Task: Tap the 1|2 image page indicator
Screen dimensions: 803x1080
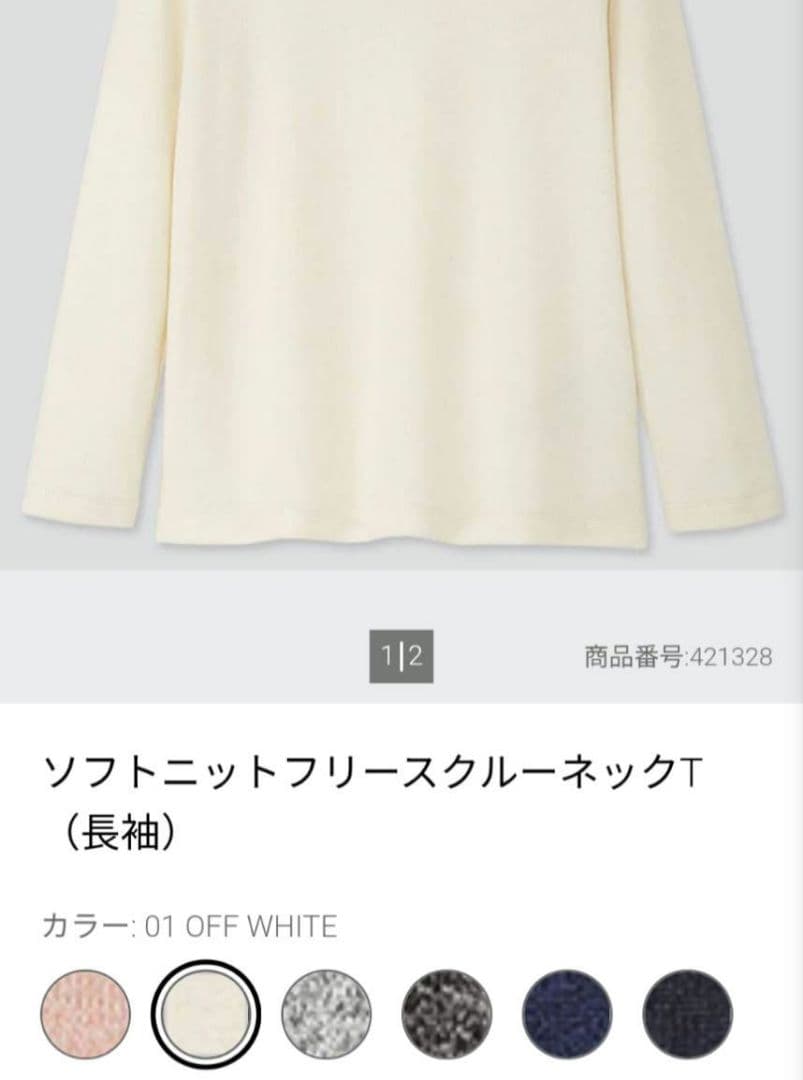Action: click(402, 656)
